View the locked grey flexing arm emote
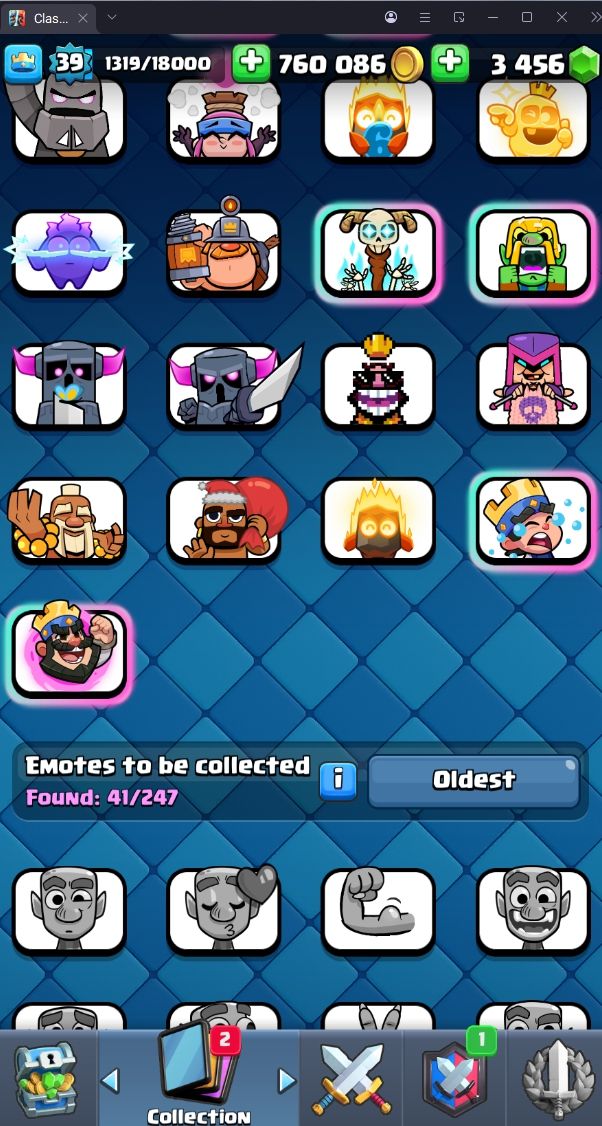602x1126 pixels. (378, 910)
